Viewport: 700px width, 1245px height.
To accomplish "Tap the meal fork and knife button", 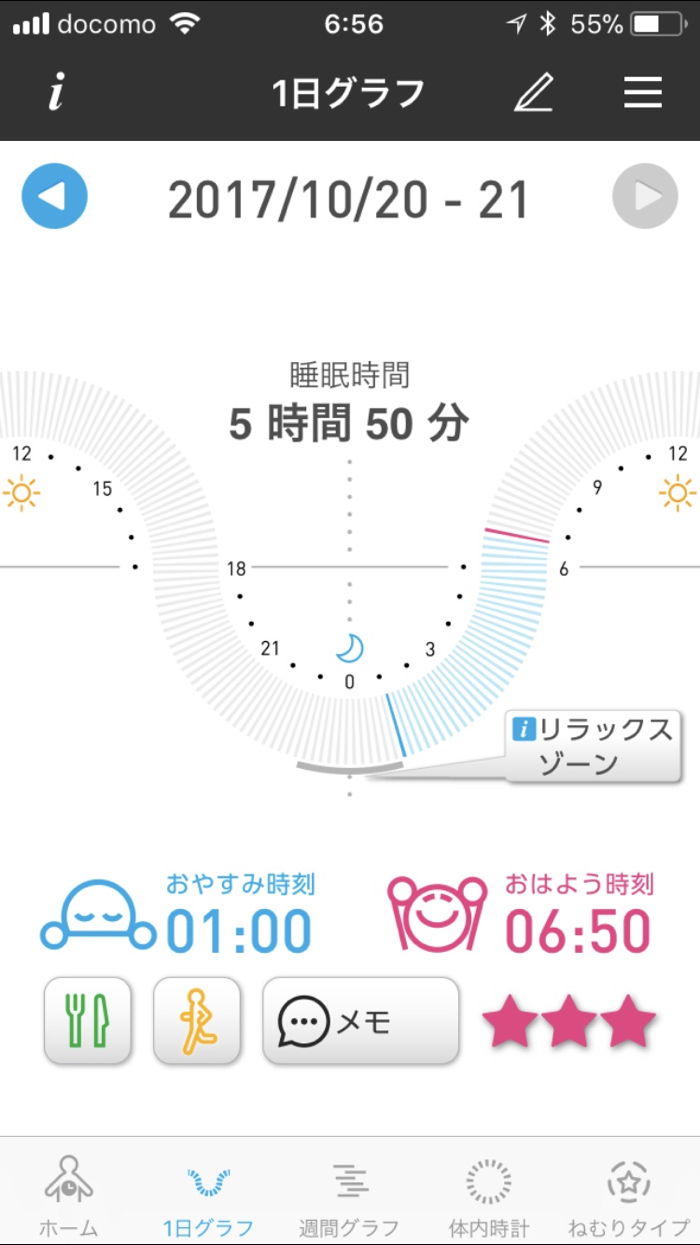I will point(87,1020).
